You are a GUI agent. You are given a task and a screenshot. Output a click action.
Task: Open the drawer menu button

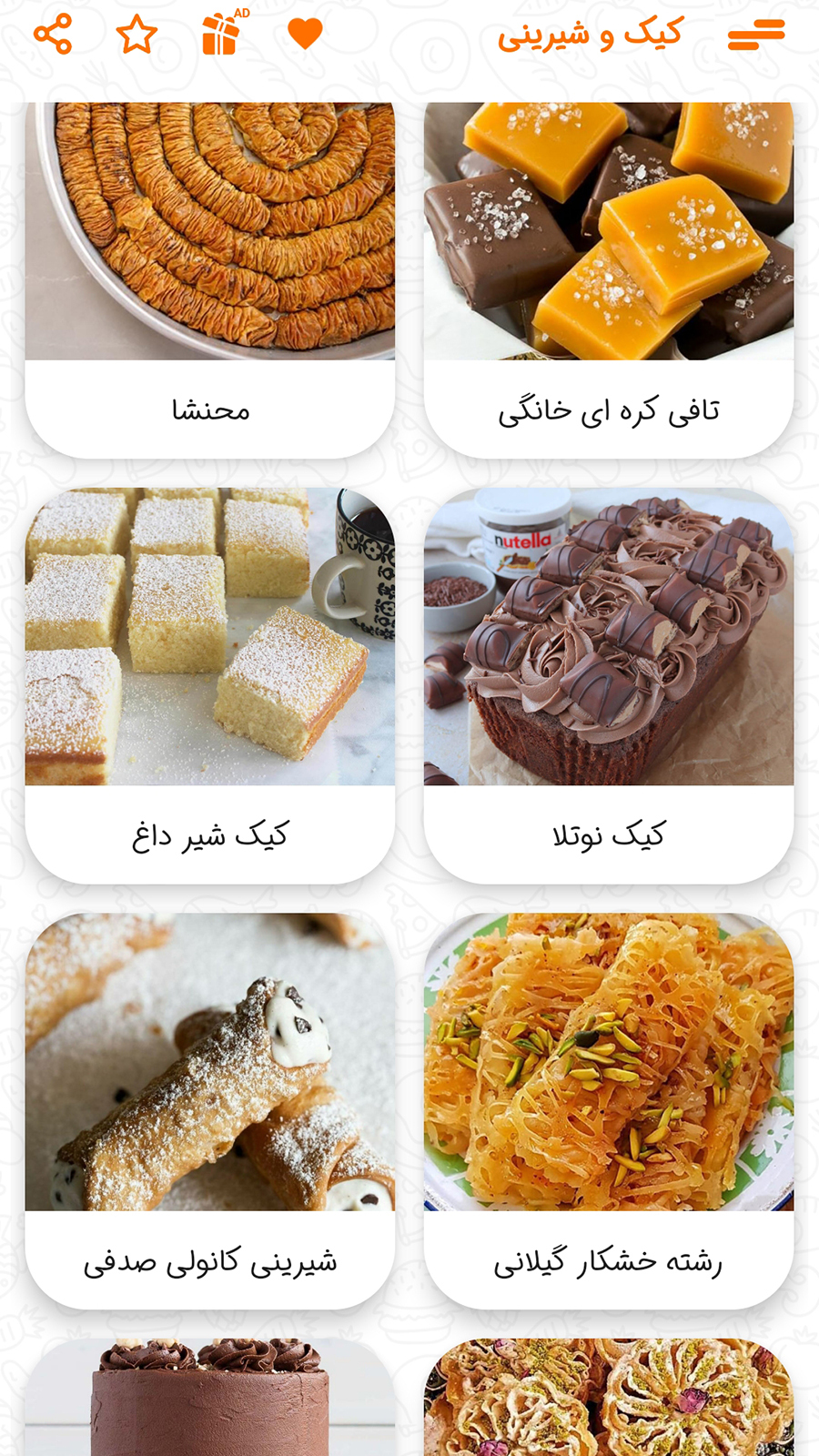(x=755, y=35)
